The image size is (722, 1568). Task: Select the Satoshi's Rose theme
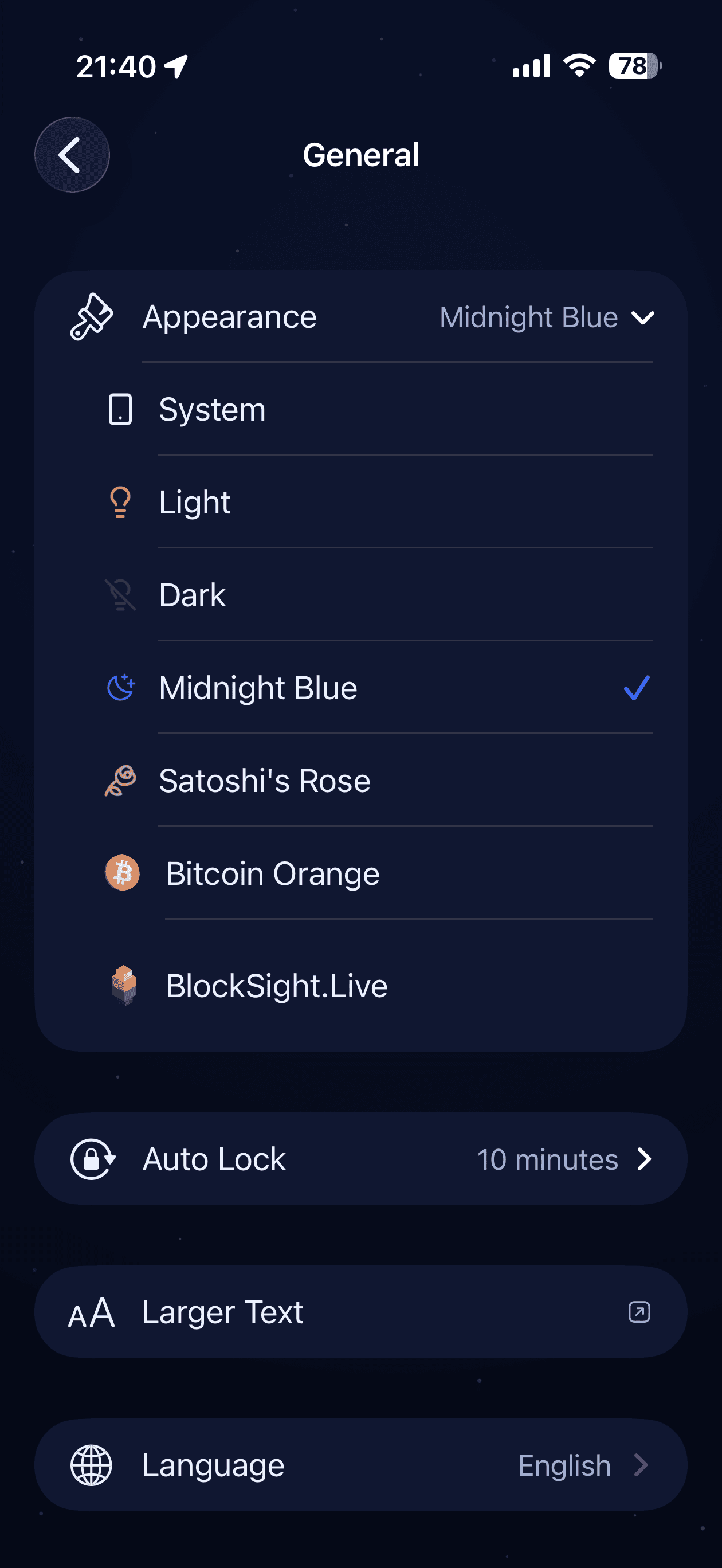coord(264,781)
